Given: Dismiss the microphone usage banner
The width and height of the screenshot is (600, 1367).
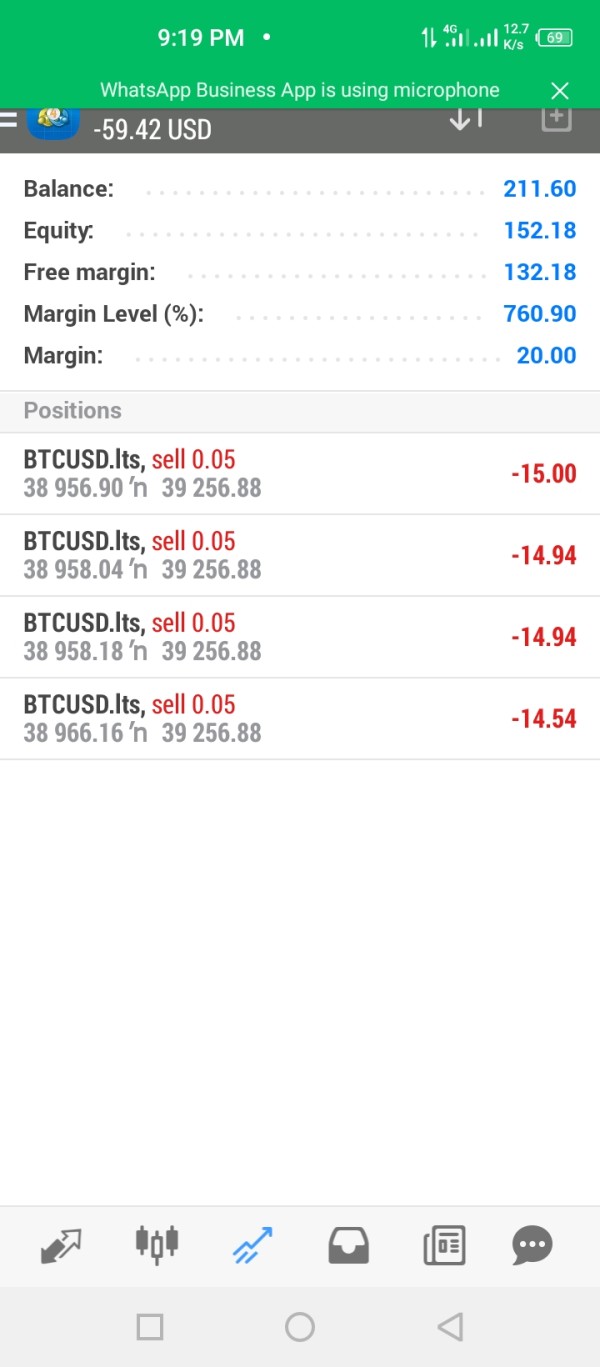Looking at the screenshot, I should (x=560, y=91).
